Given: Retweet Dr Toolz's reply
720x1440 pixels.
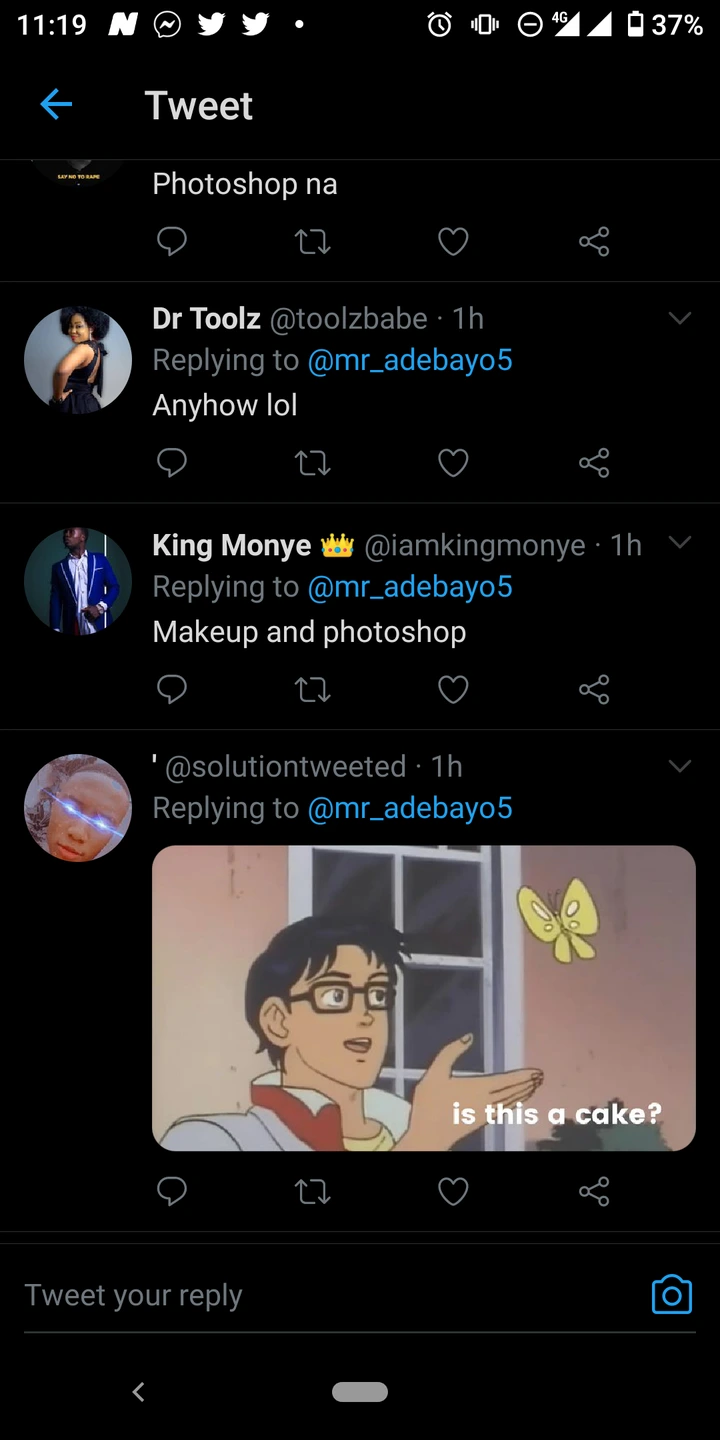Looking at the screenshot, I should tap(313, 462).
